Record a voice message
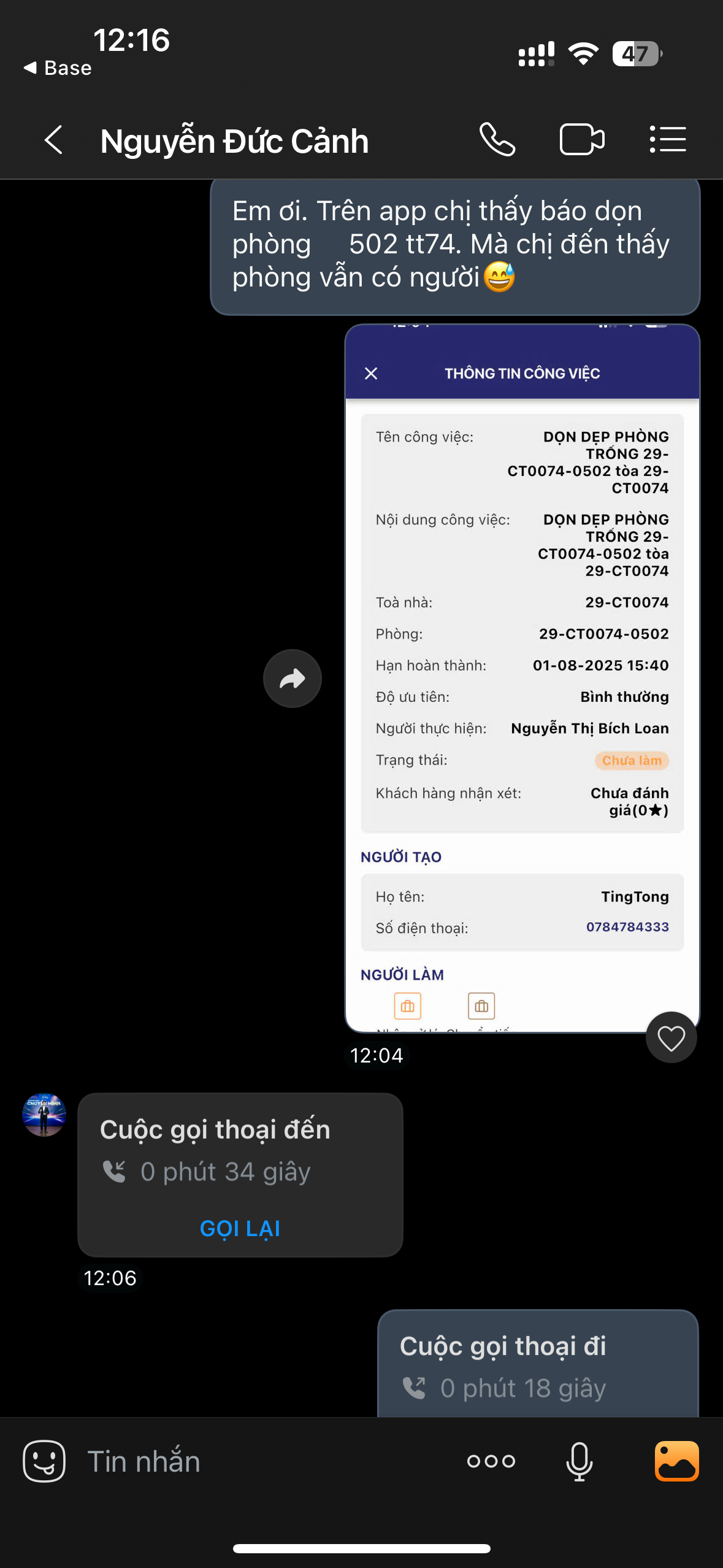The height and width of the screenshot is (1568, 723). 579,1461
